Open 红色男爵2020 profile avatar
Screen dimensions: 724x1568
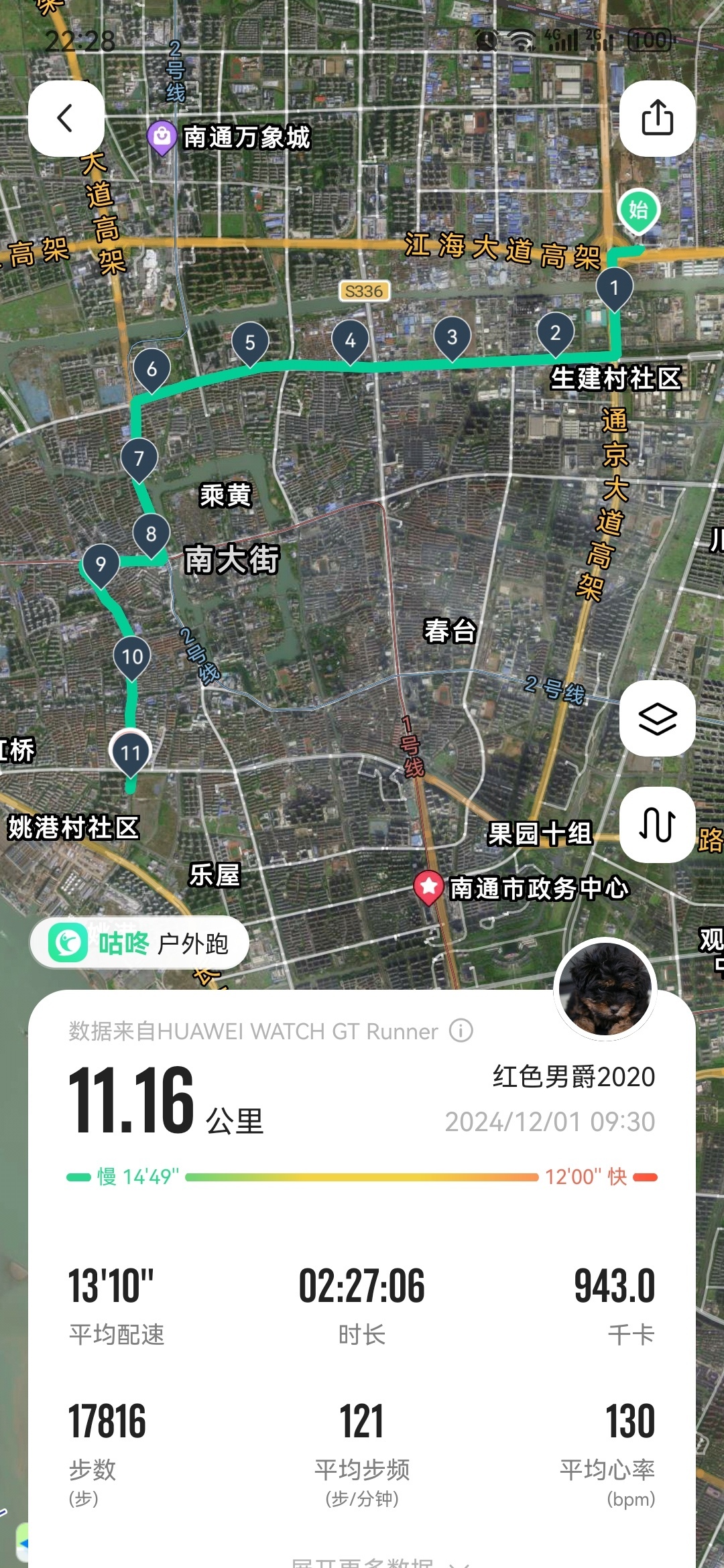(605, 989)
